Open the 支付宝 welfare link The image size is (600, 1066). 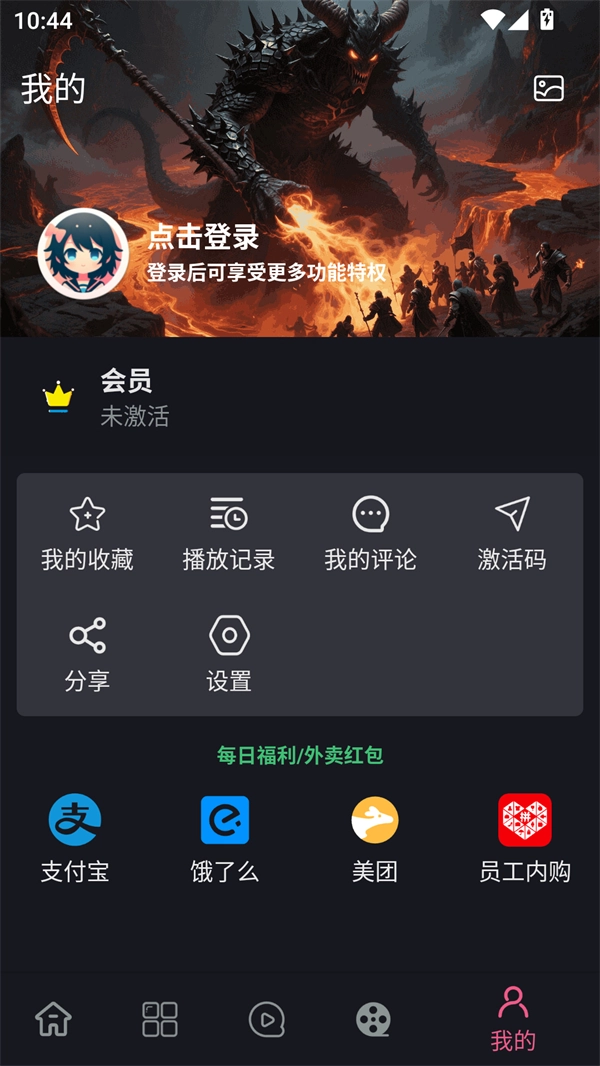coord(75,838)
